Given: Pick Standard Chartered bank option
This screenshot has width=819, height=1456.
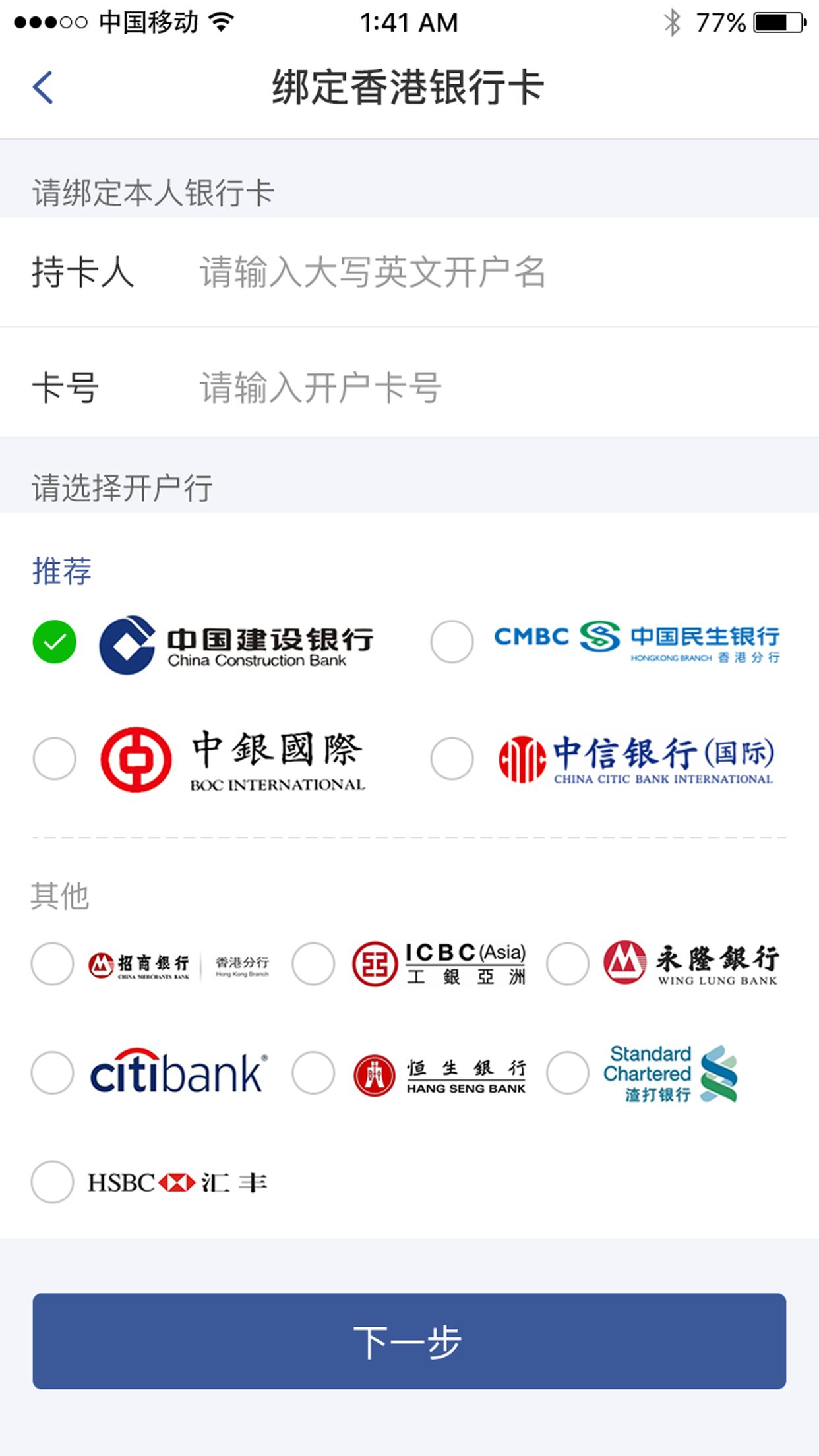Looking at the screenshot, I should coord(568,1073).
